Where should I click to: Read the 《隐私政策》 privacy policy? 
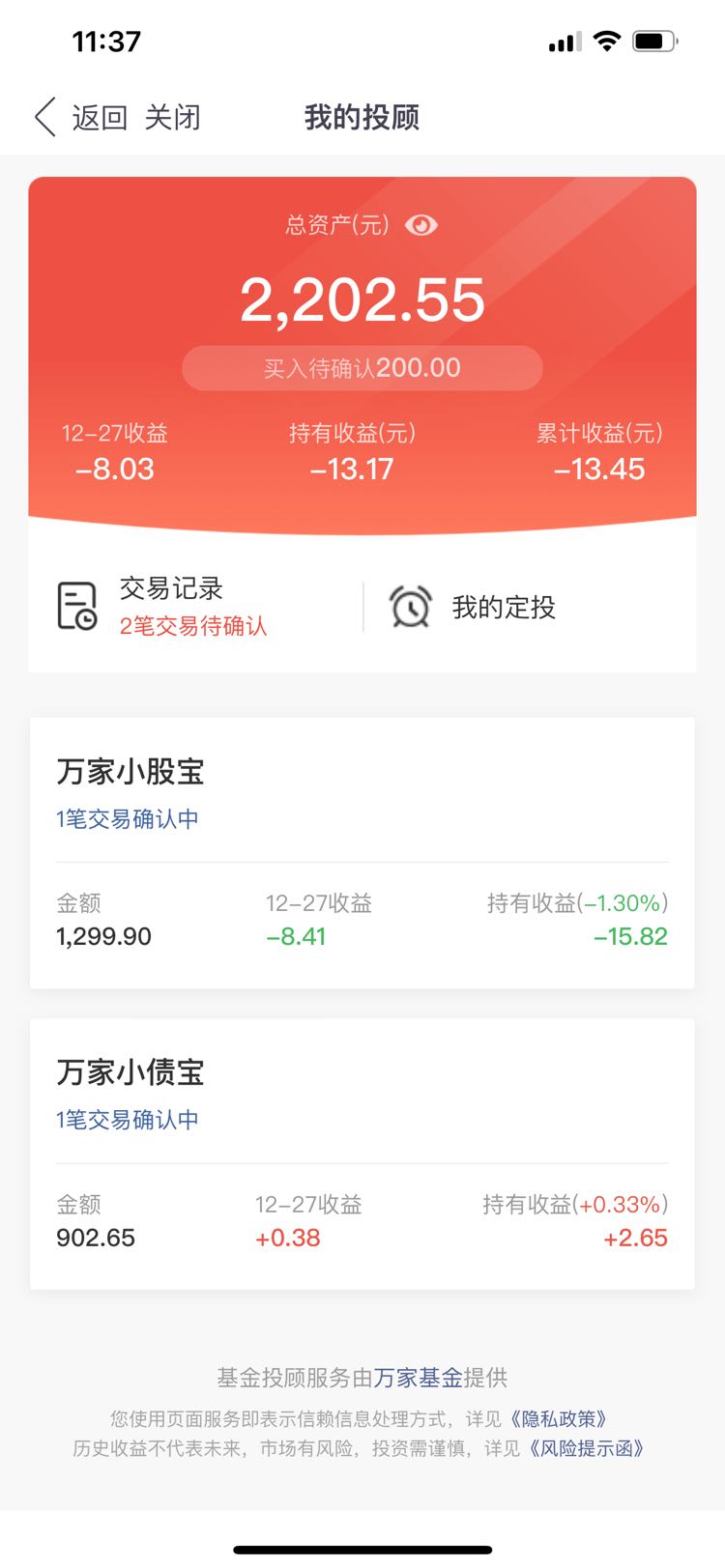561,1419
